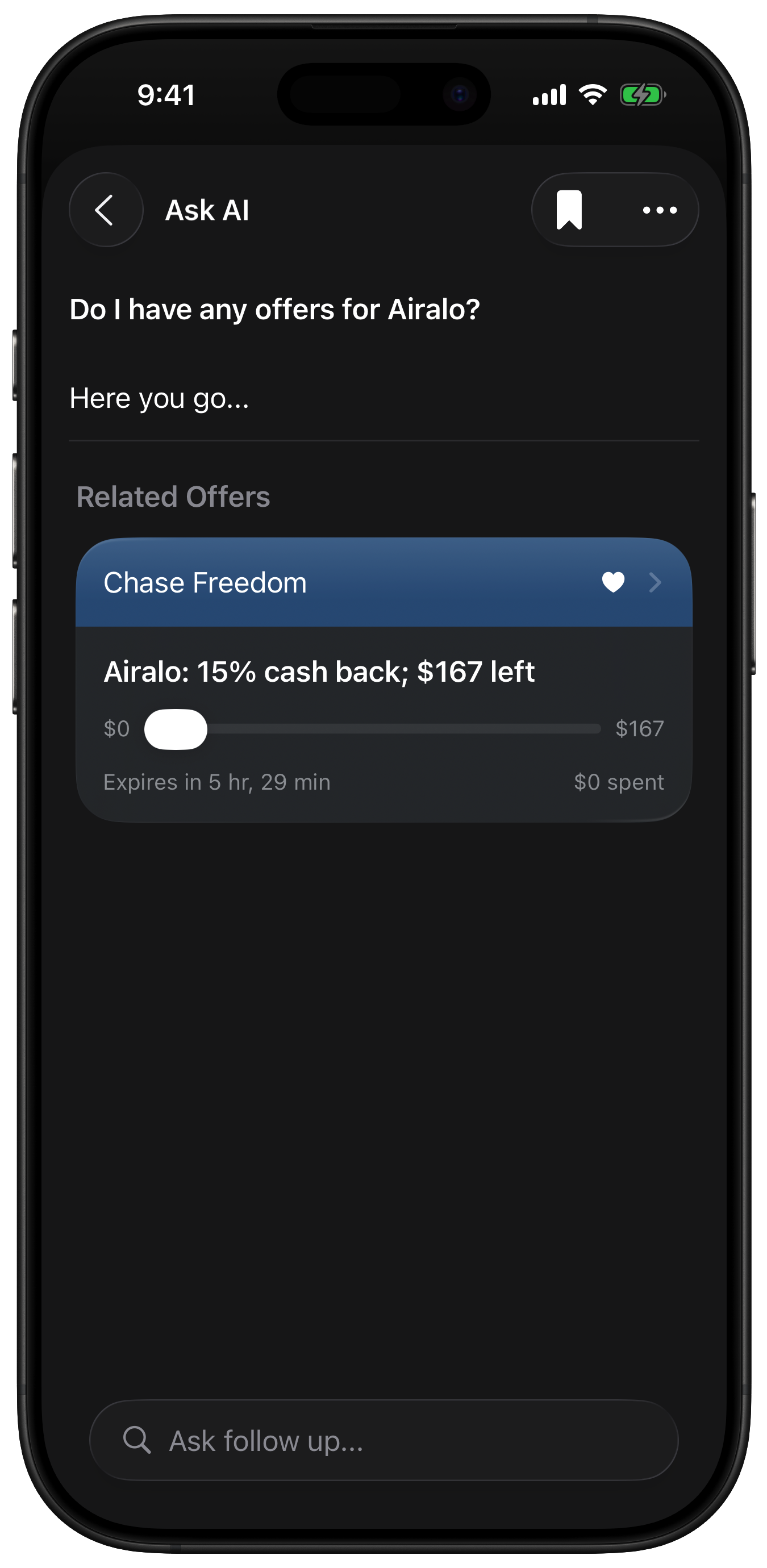
Task: Tap the Ask follow up field
Action: coord(383,1441)
